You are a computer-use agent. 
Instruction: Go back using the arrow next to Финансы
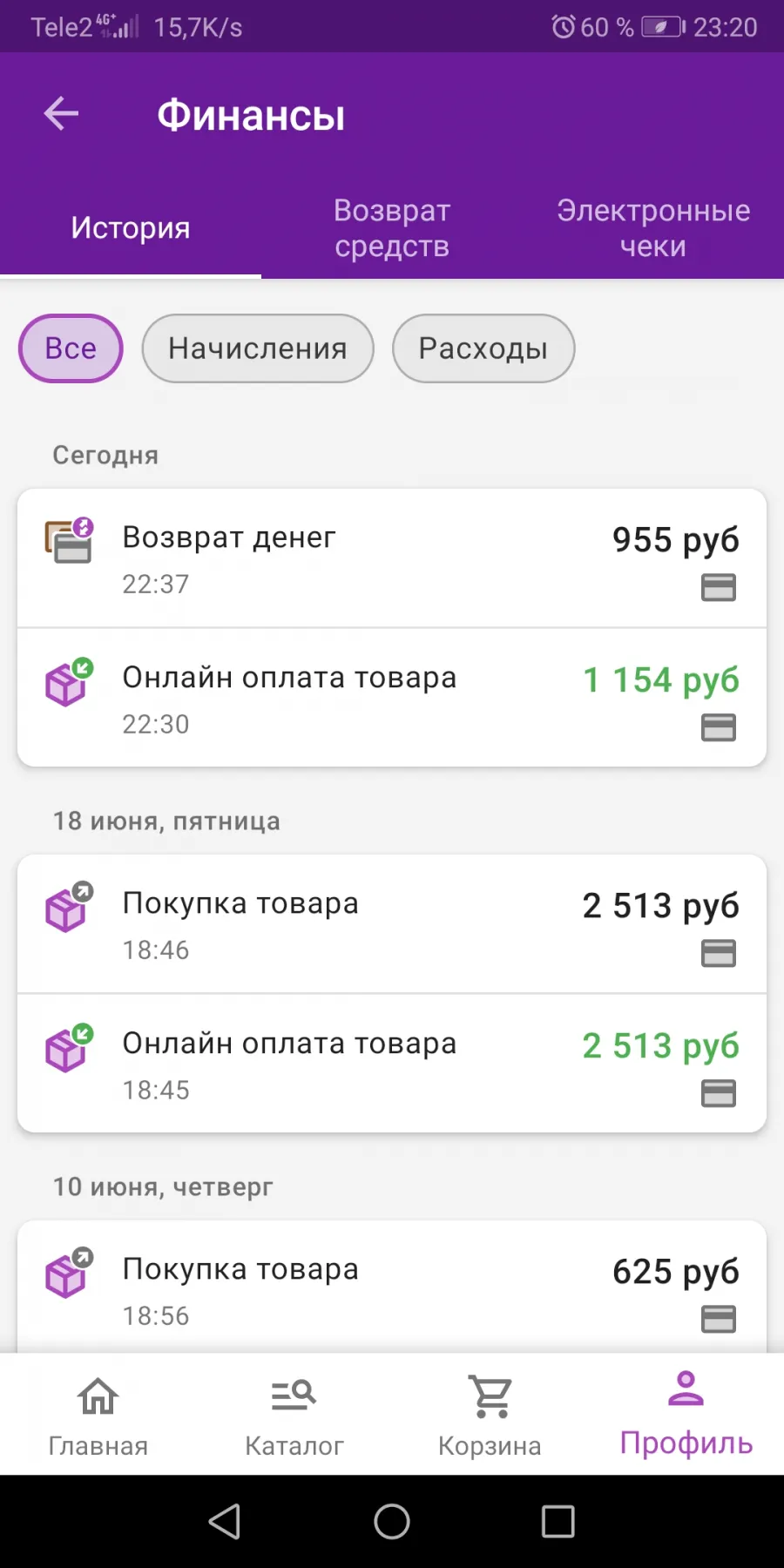61,113
